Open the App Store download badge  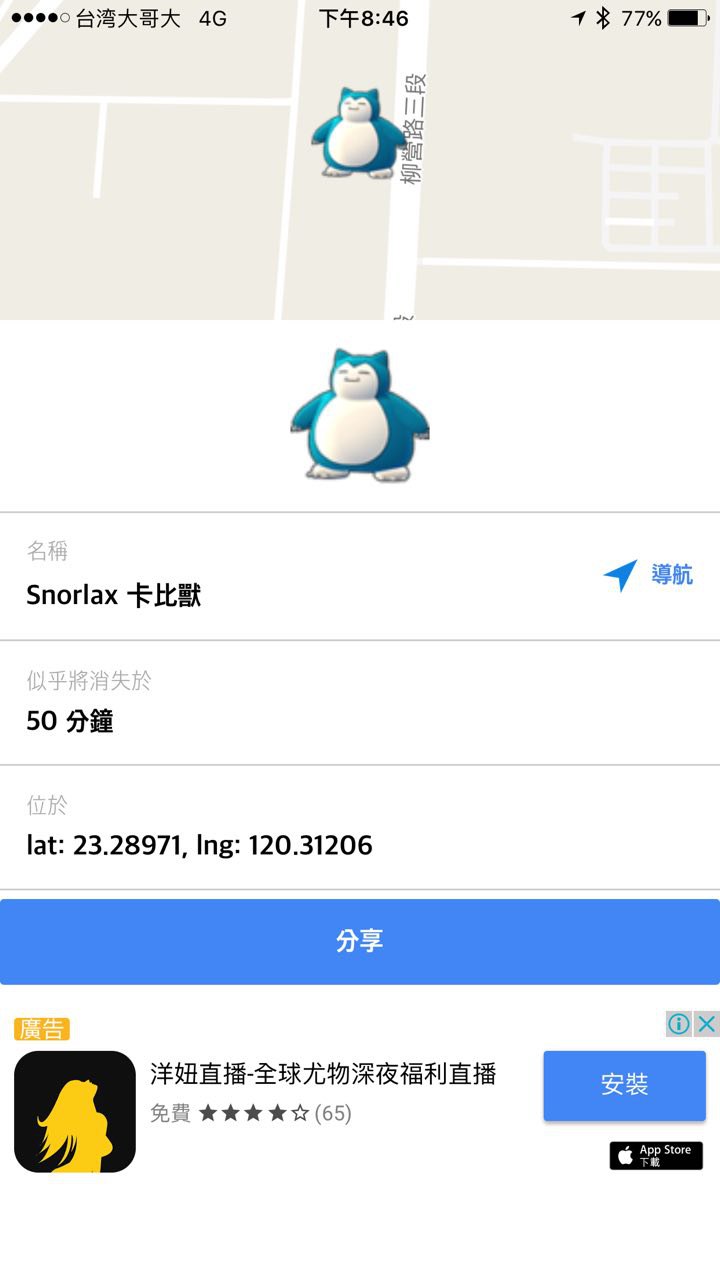pyautogui.click(x=656, y=1155)
